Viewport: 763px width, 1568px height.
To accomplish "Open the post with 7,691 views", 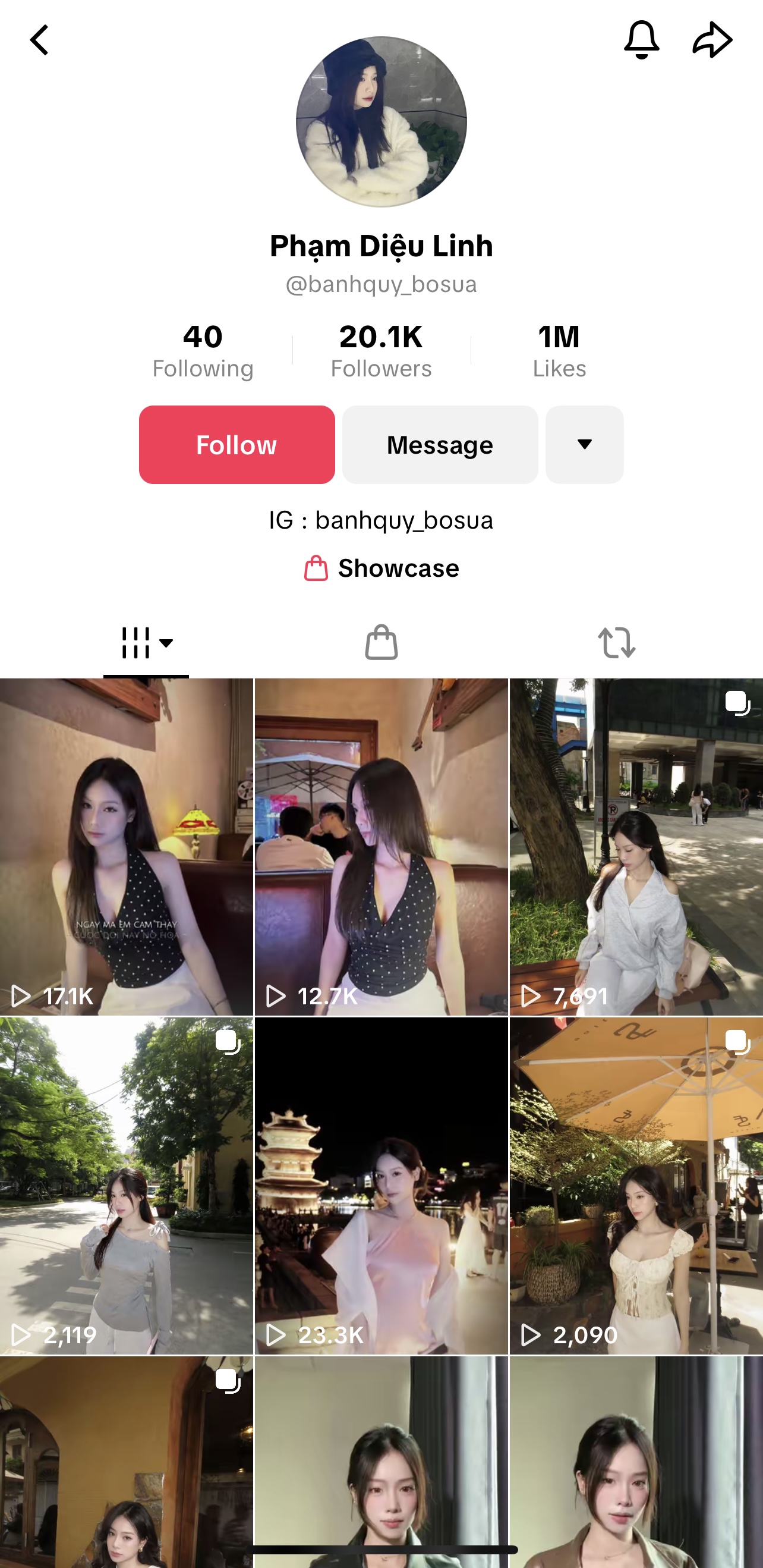I will (x=636, y=846).
